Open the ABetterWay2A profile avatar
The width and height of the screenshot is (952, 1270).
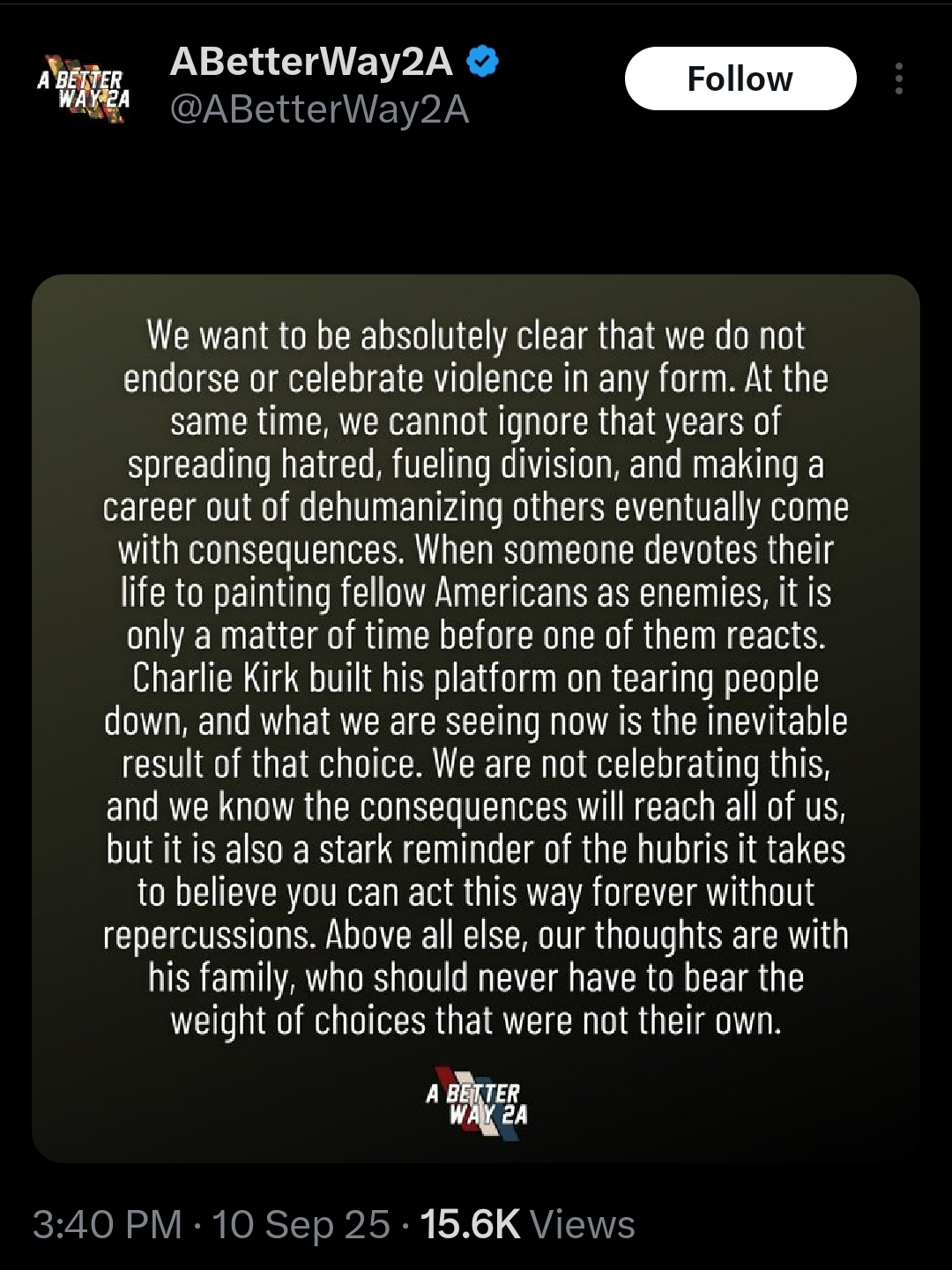(84, 89)
